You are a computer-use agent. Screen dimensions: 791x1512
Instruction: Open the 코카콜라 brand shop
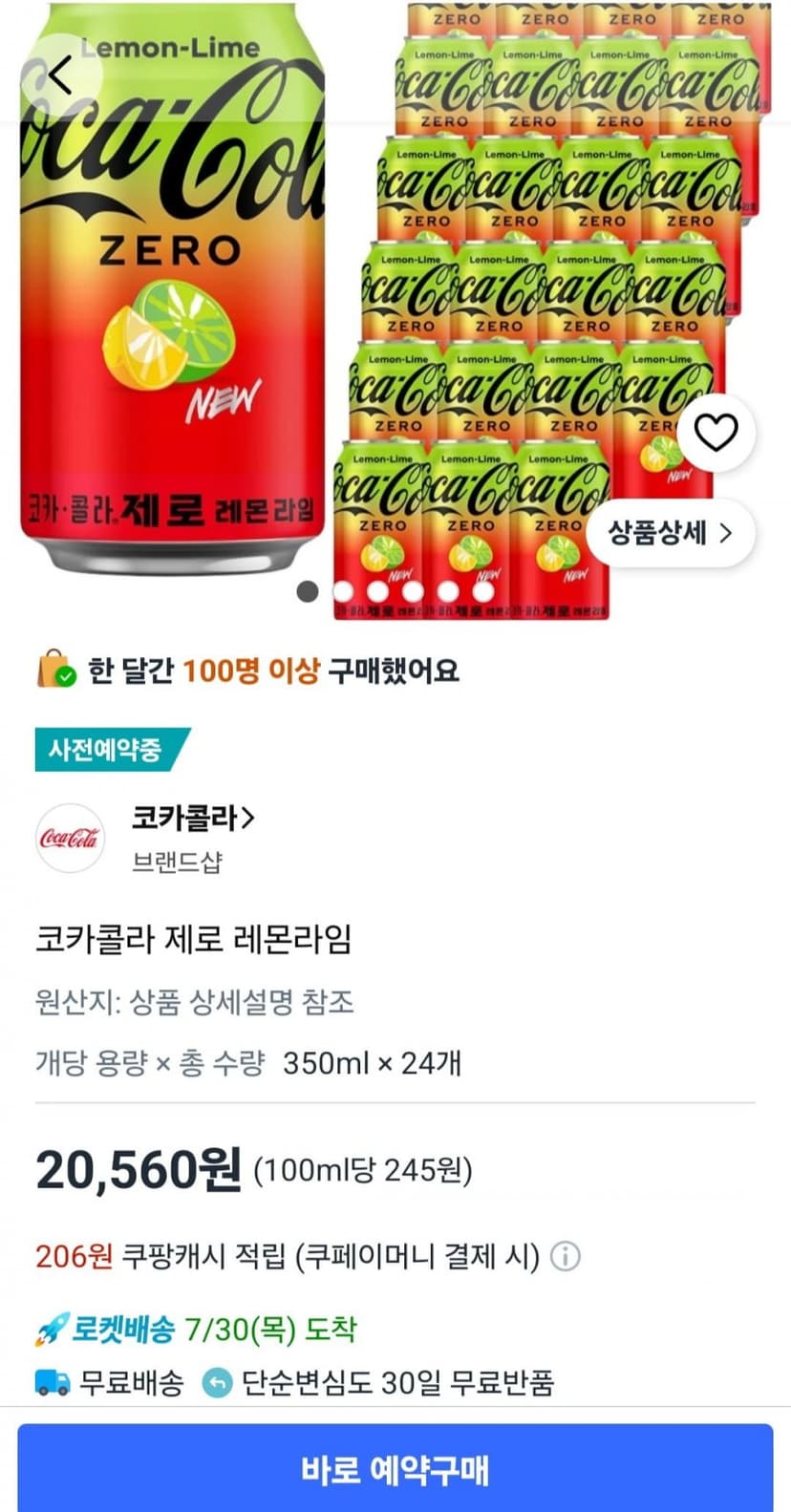tap(193, 818)
